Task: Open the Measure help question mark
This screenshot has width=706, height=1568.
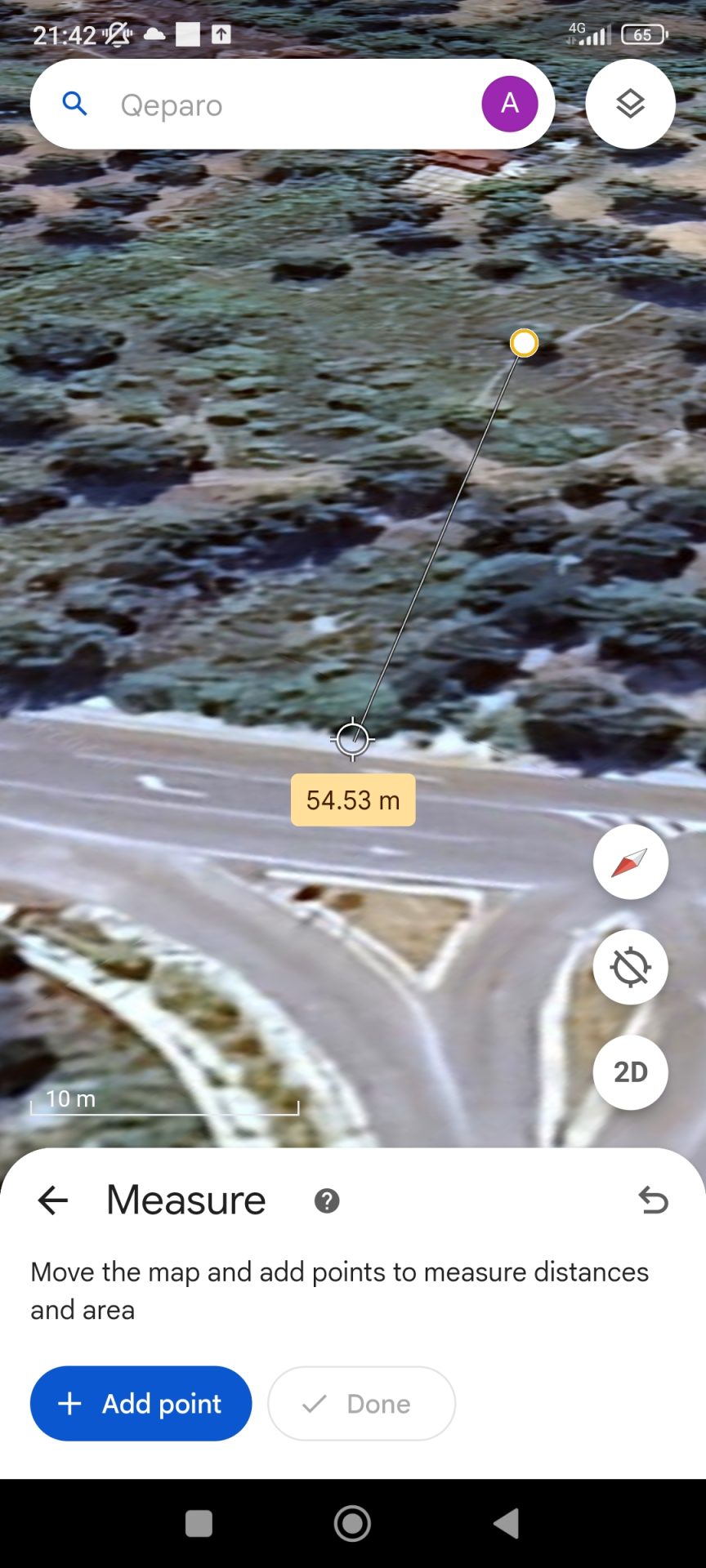Action: 327,1200
